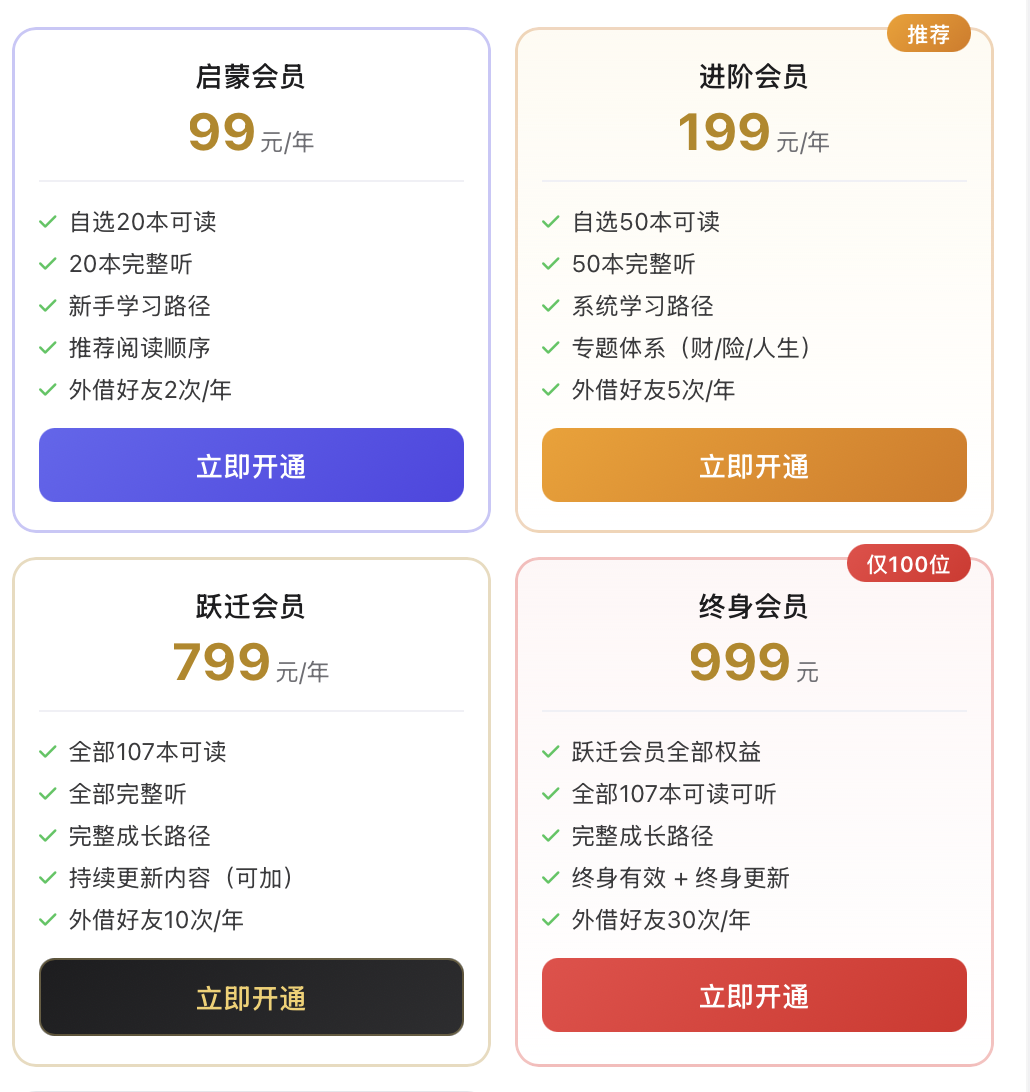Select the 启蒙会员 card title

250,77
